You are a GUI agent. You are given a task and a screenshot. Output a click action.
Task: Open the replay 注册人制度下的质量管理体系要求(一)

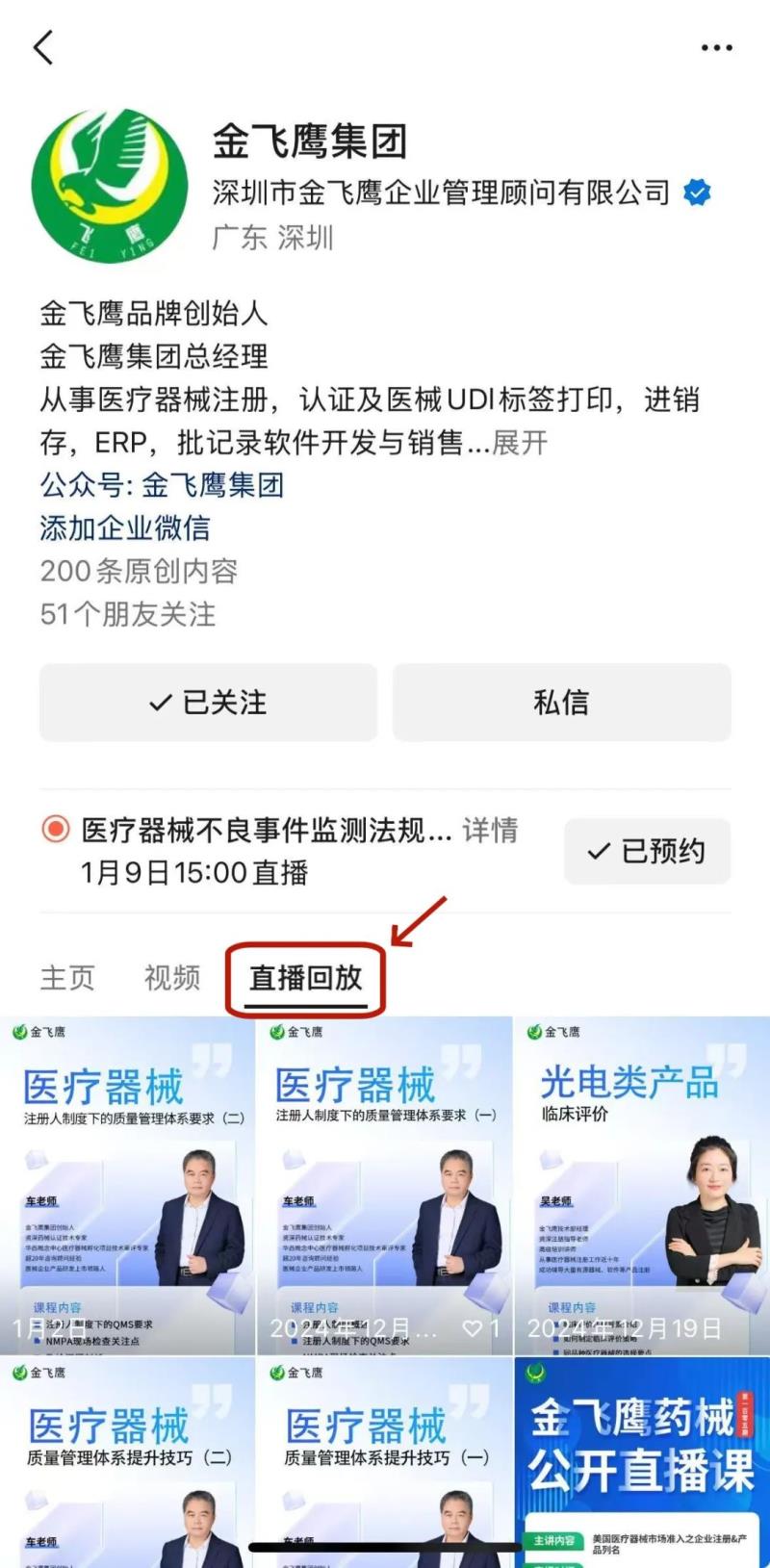(384, 1184)
